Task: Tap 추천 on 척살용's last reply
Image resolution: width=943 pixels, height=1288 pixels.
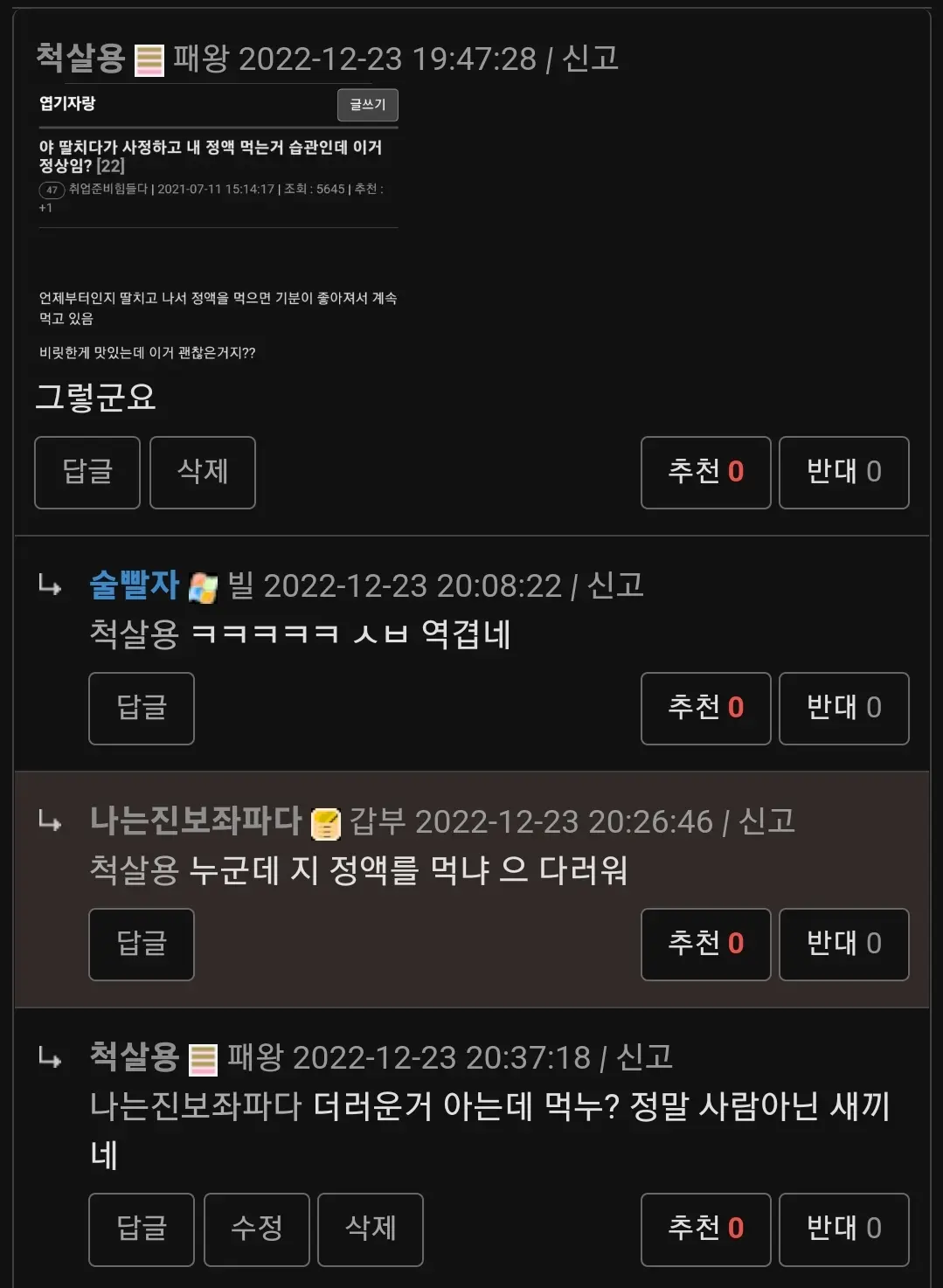Action: [705, 1229]
